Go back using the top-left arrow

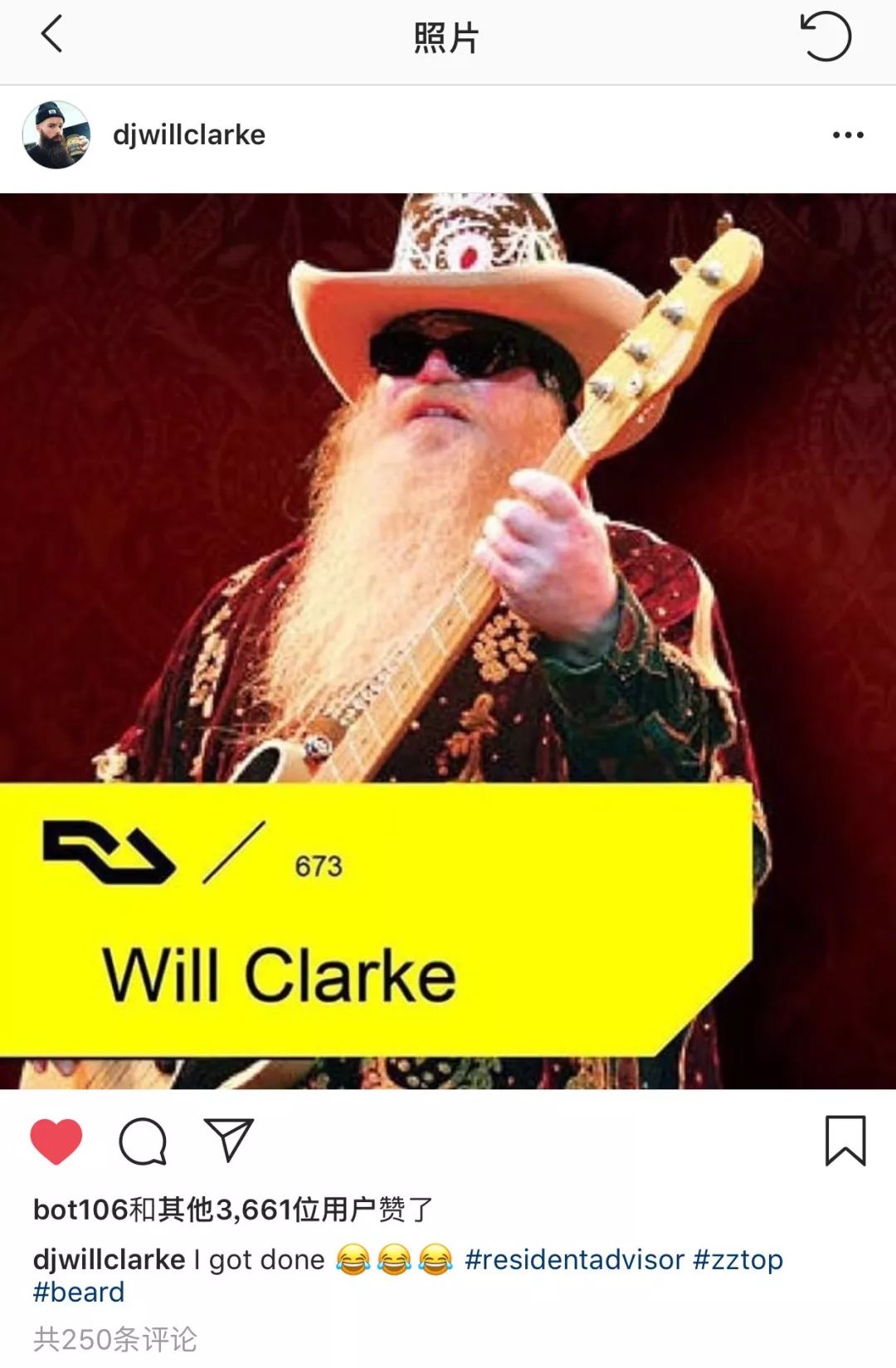point(51,36)
